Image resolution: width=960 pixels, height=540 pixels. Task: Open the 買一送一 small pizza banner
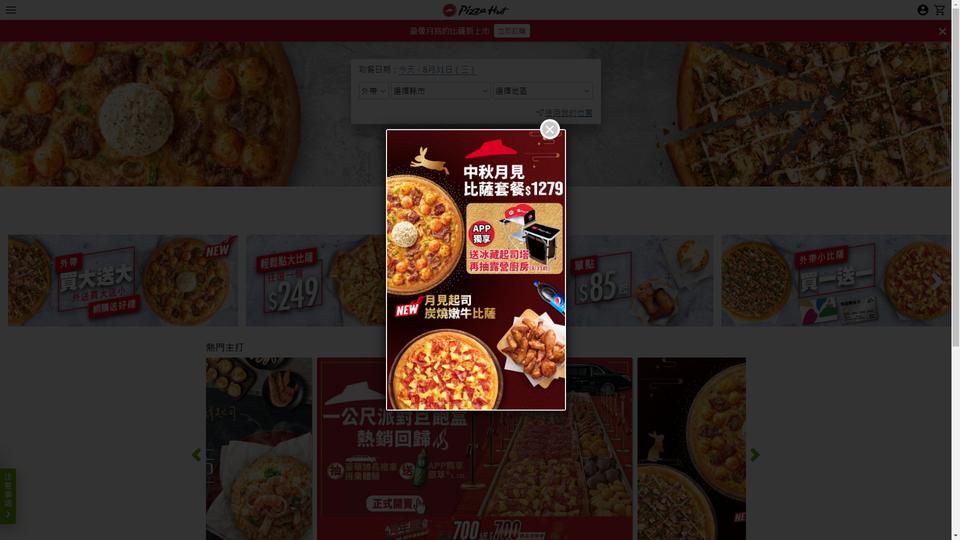click(835, 281)
